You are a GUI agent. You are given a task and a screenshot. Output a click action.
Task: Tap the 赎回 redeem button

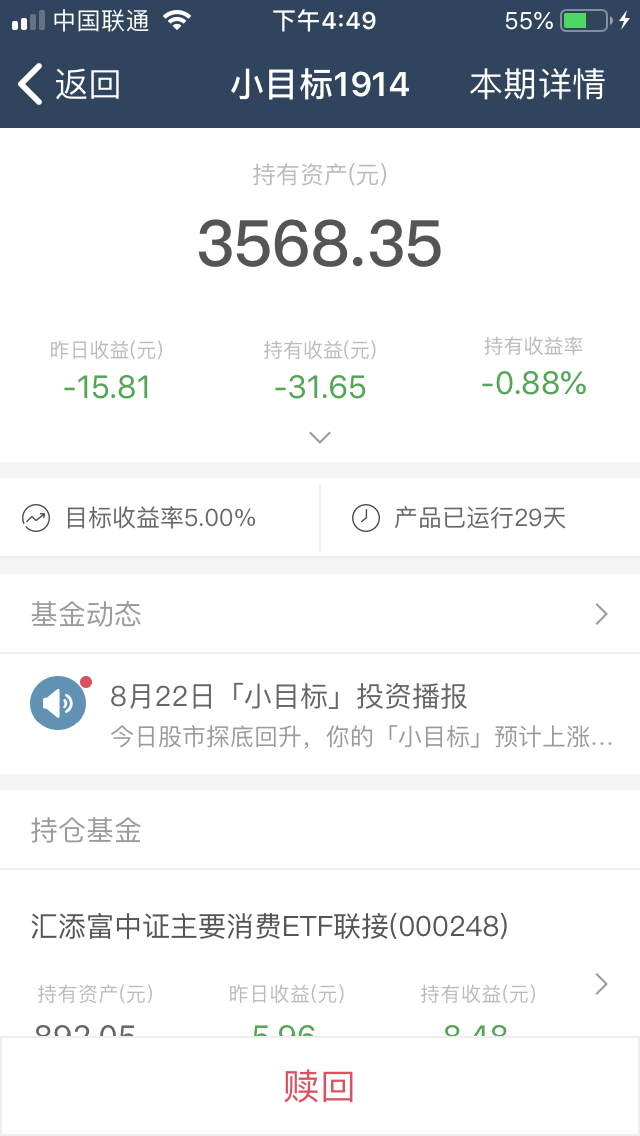click(320, 1086)
